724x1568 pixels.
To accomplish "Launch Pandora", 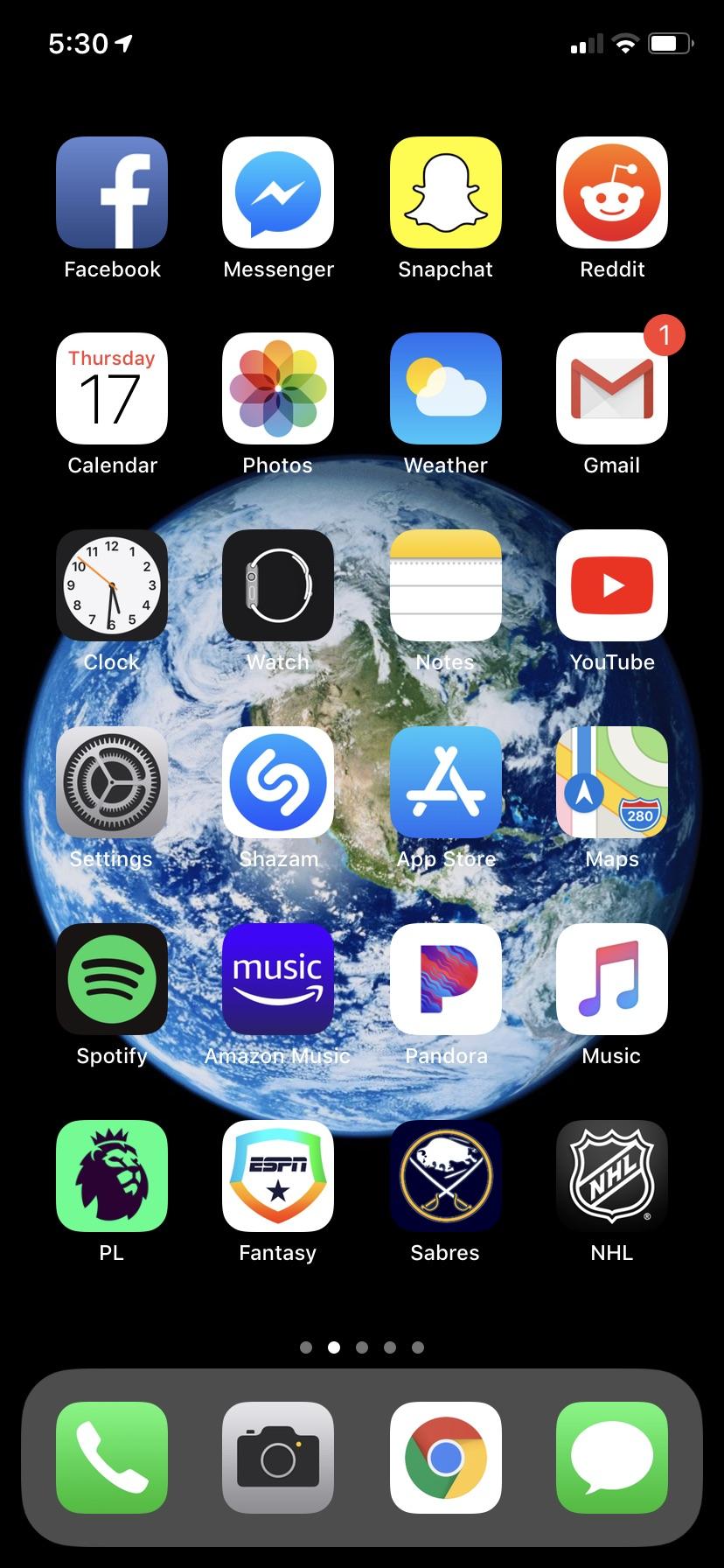I will tap(445, 979).
